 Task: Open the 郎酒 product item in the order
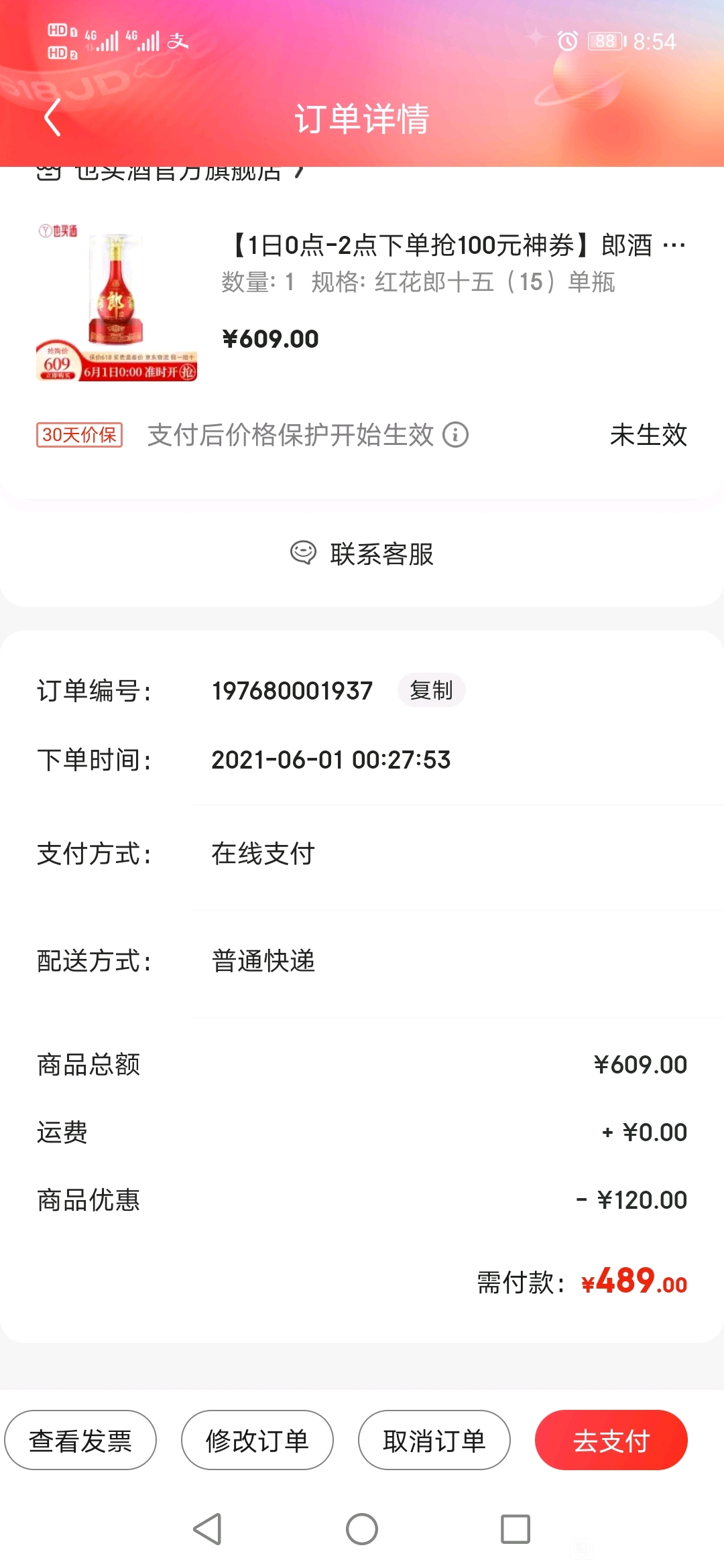[362, 302]
